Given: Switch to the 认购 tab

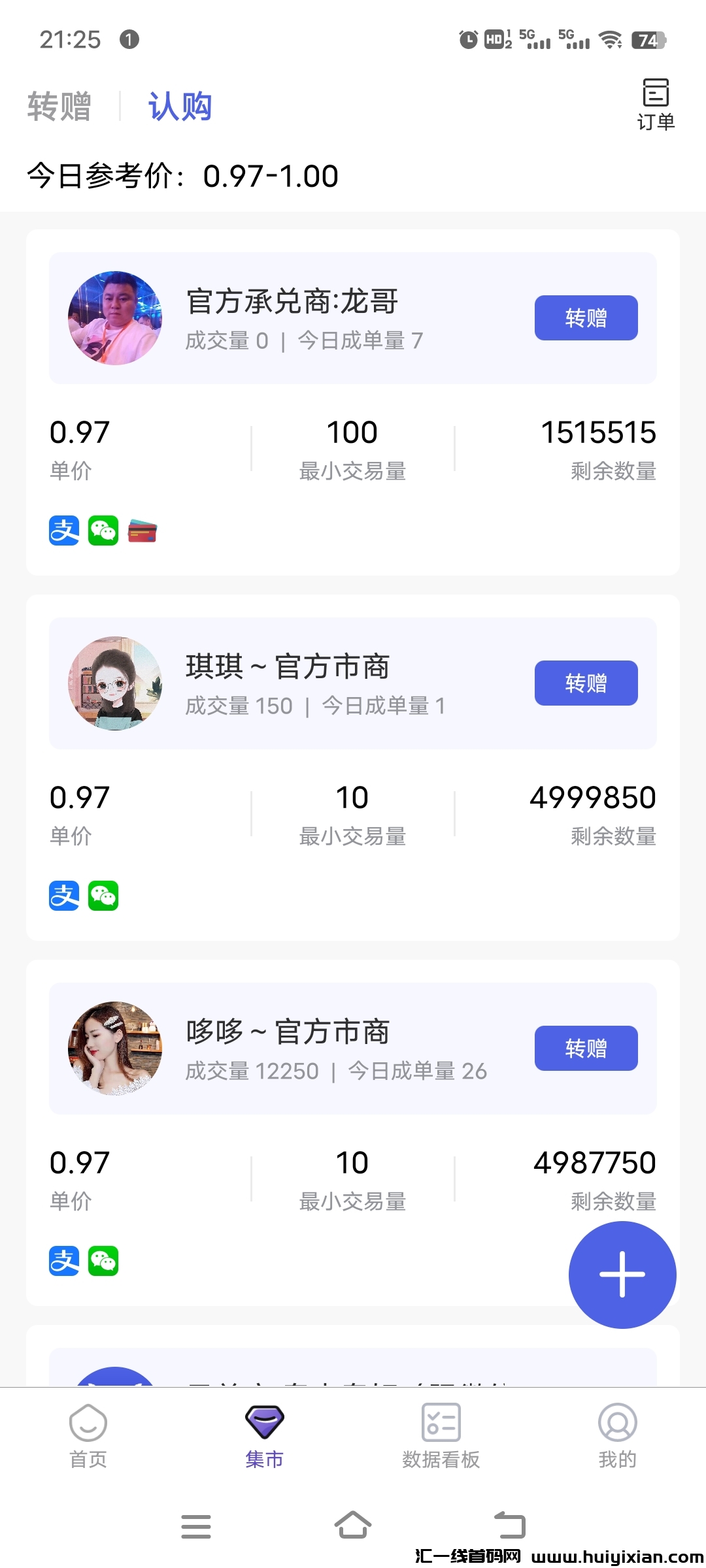Looking at the screenshot, I should (180, 105).
